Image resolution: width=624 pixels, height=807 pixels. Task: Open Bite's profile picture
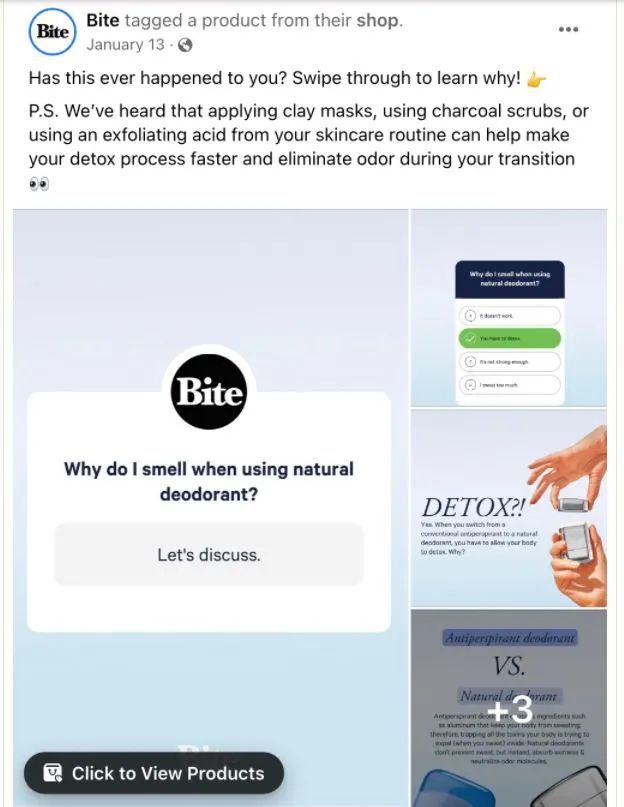coord(51,32)
